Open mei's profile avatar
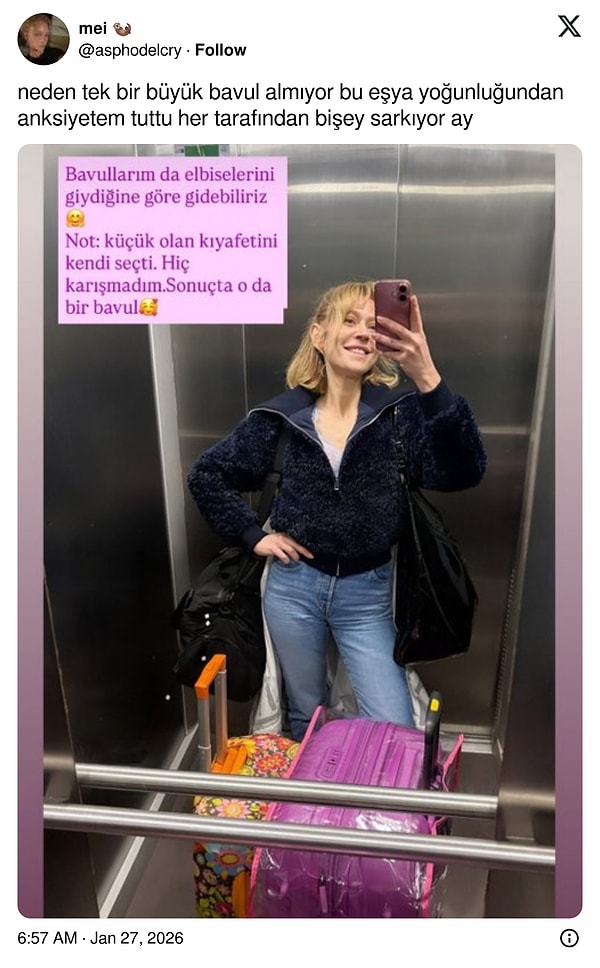600x968 pixels. 43,39
